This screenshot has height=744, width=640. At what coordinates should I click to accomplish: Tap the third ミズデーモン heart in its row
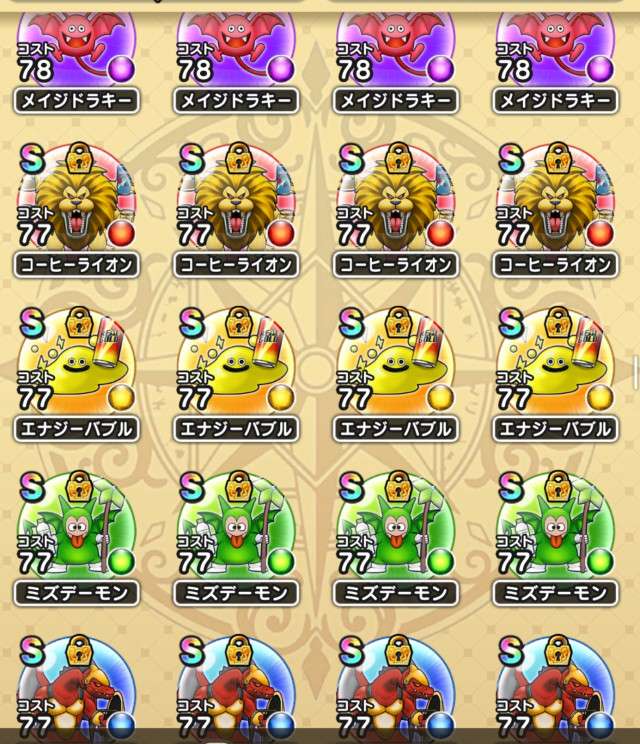click(397, 532)
